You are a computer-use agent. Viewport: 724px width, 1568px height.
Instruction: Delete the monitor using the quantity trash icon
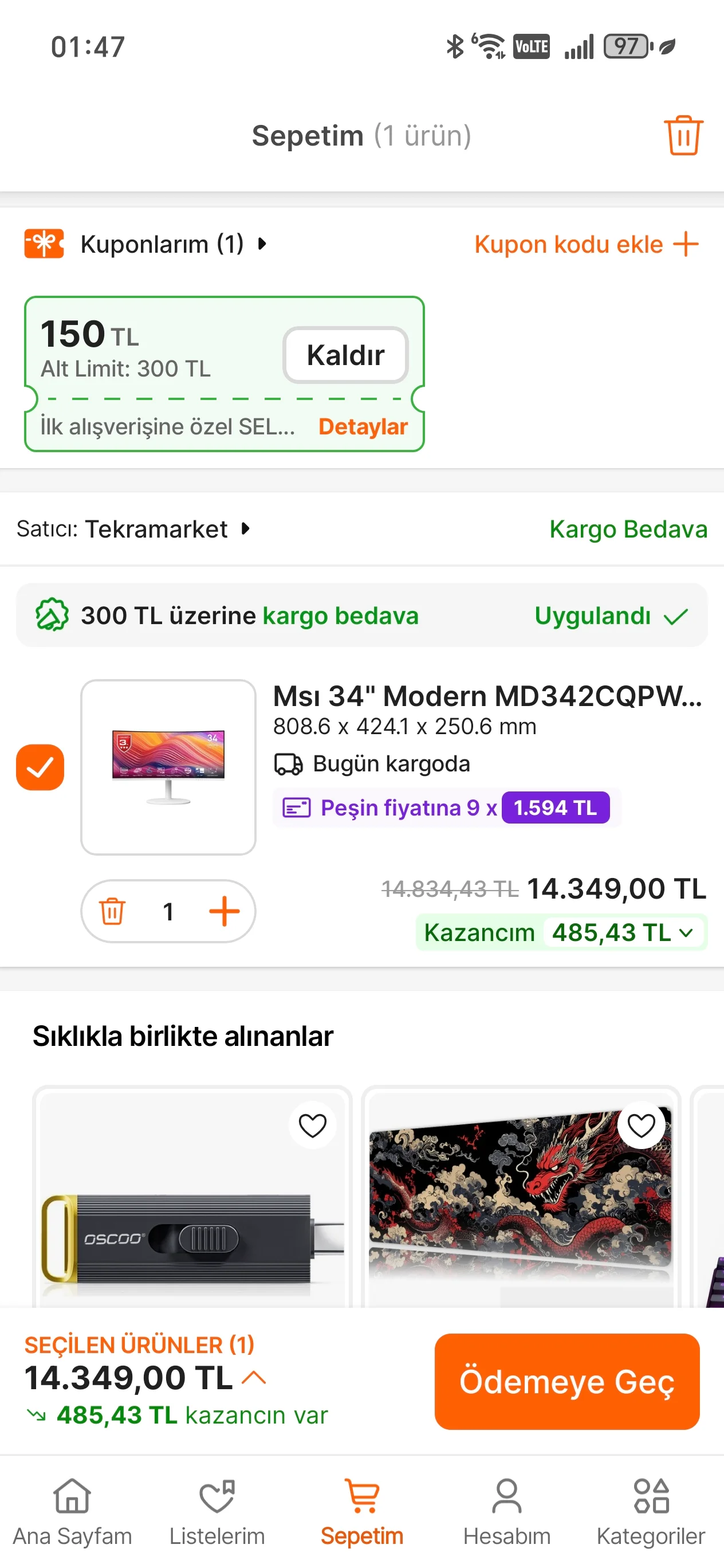point(112,911)
